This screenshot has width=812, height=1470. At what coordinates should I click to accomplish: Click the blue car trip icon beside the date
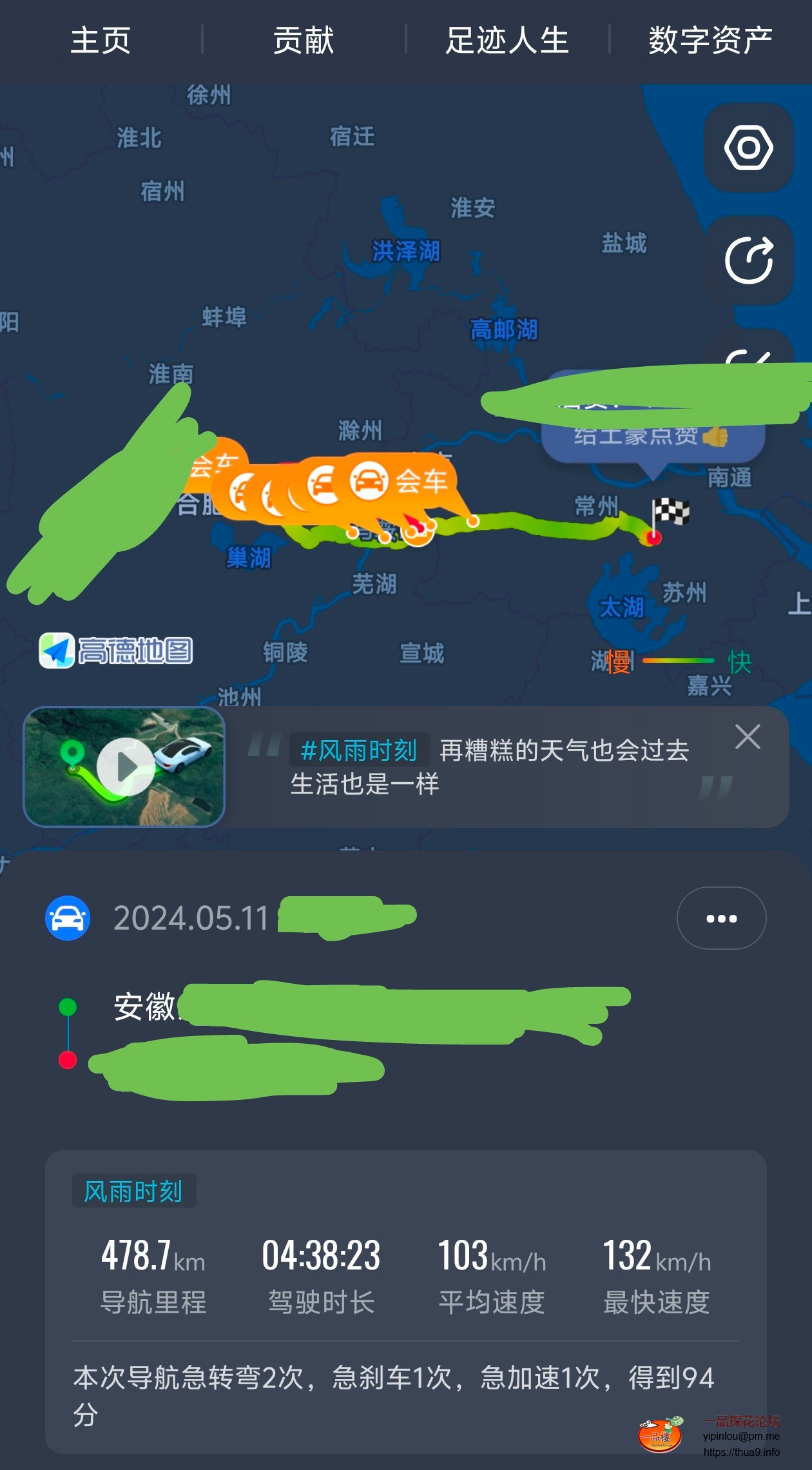pyautogui.click(x=67, y=918)
